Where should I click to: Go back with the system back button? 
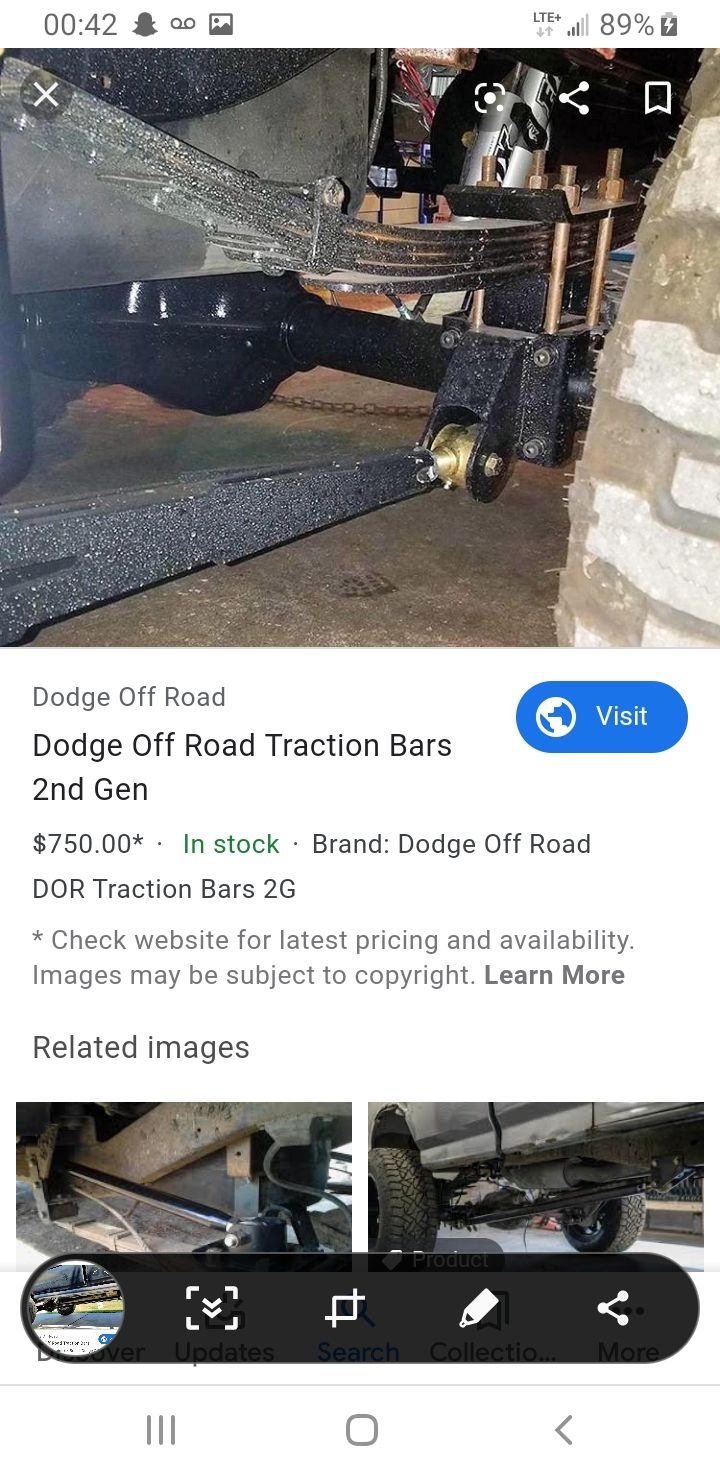coord(564,1430)
